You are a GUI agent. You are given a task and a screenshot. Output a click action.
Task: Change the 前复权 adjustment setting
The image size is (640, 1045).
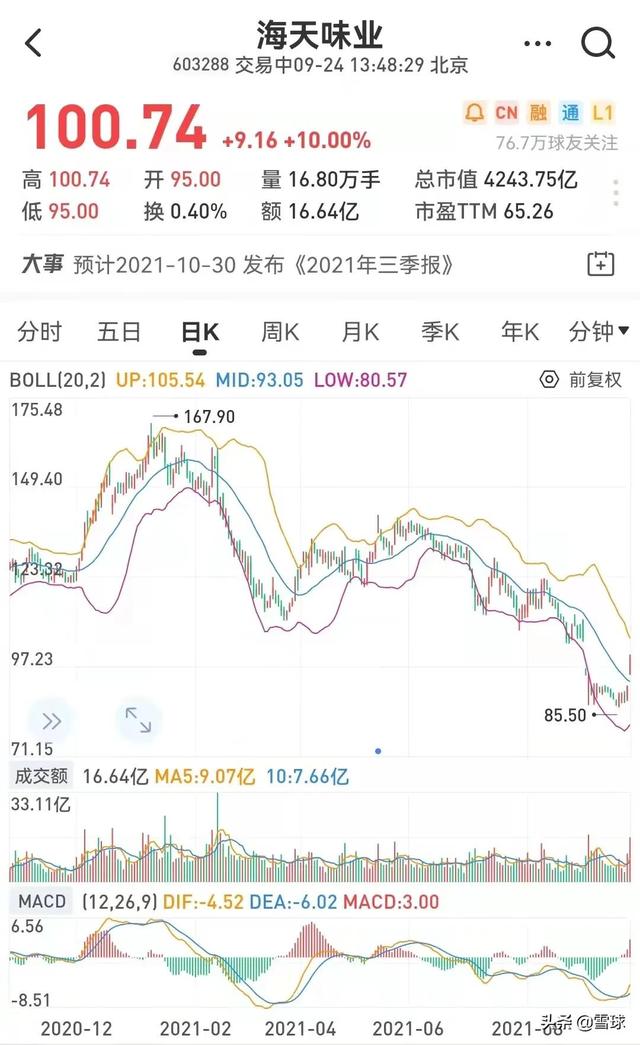(x=580, y=380)
